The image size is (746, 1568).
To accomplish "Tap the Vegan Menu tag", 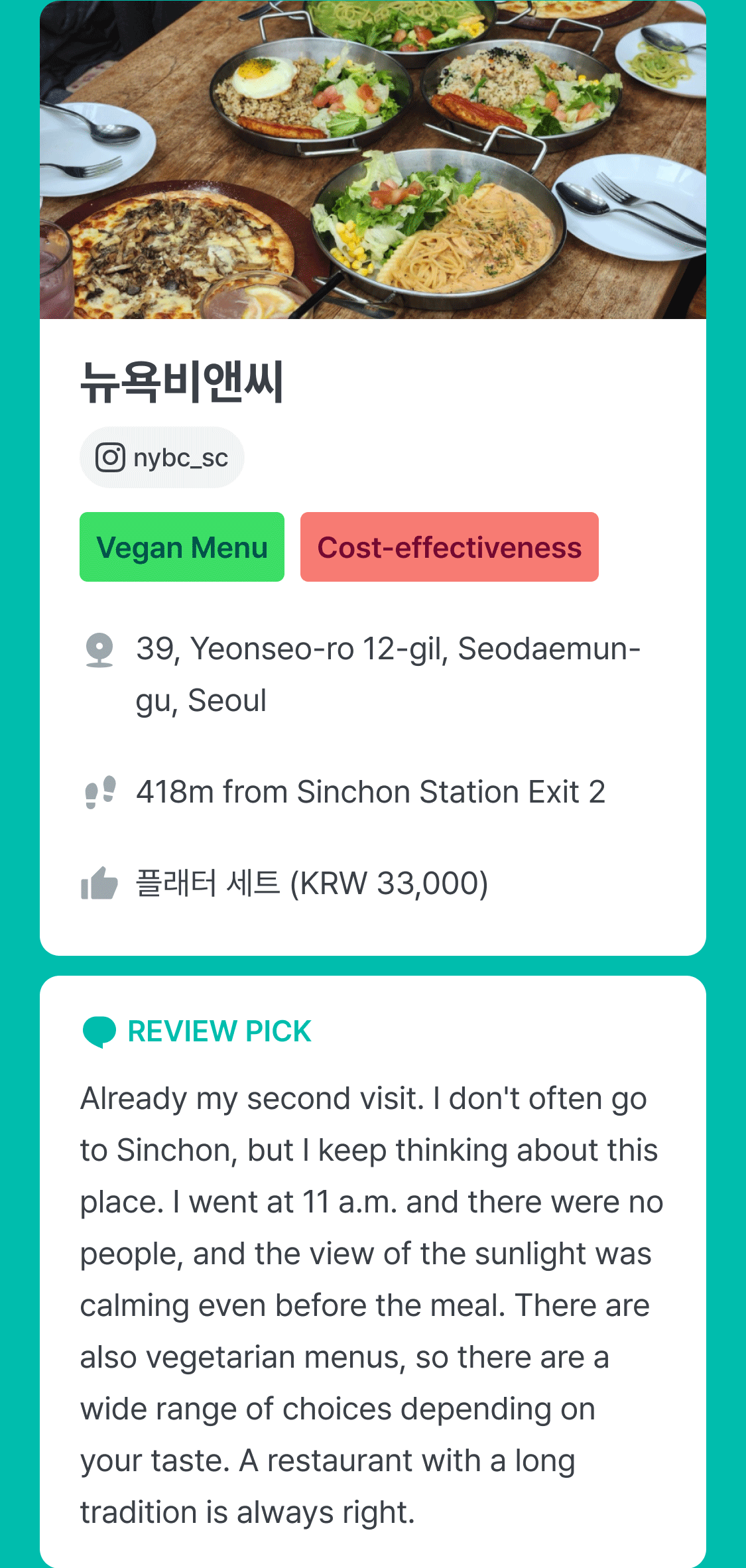I will coord(182,547).
